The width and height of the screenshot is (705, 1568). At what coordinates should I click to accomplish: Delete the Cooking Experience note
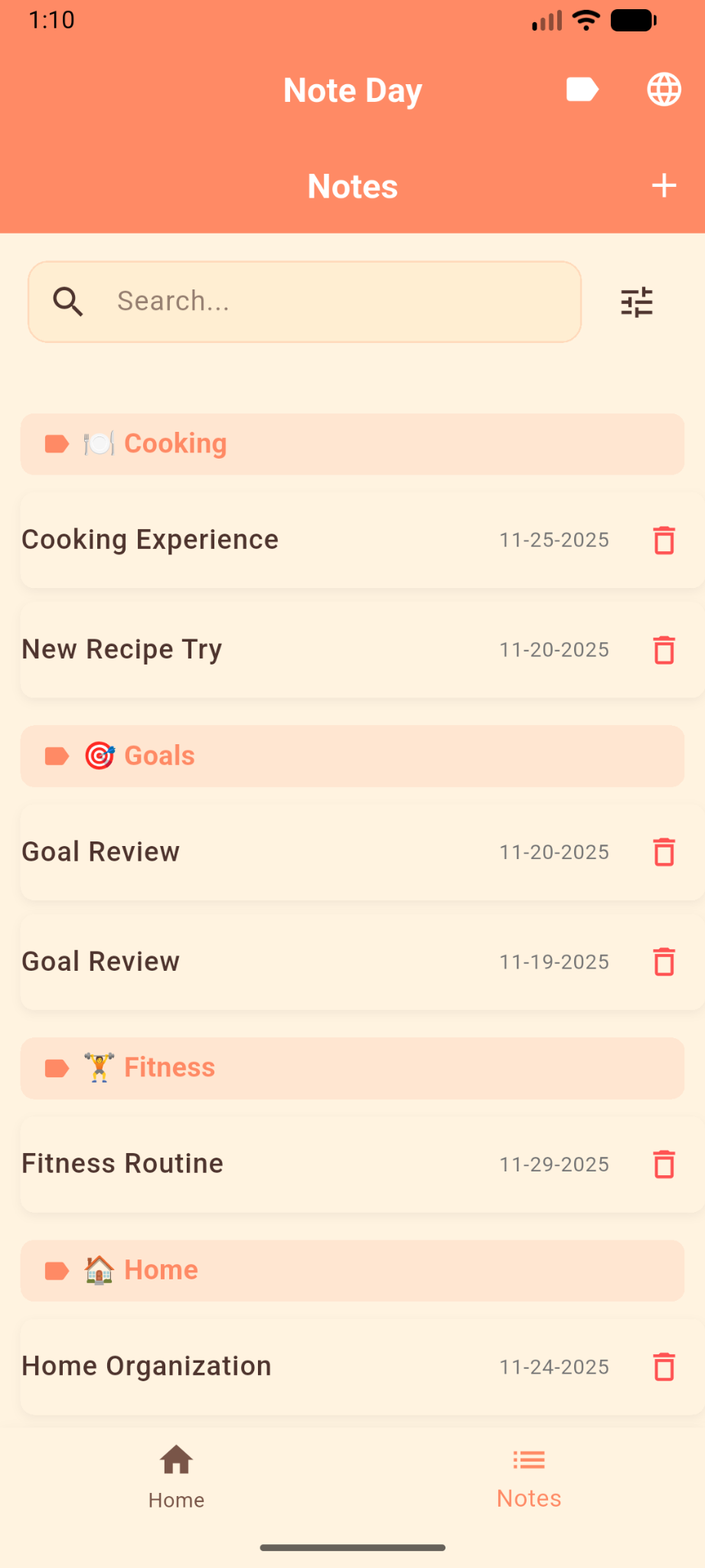[664, 541]
